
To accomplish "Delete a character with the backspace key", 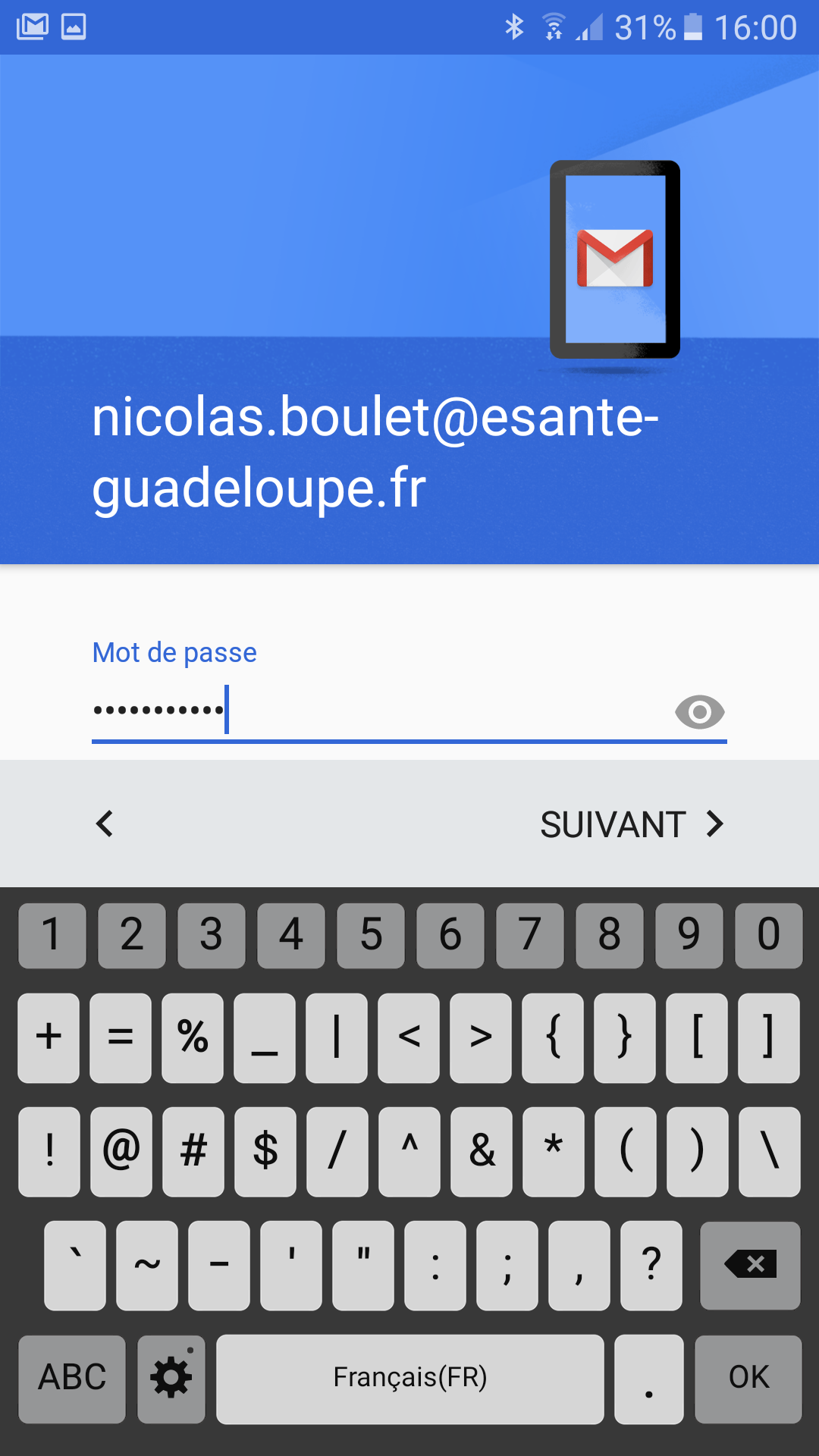I will 750,1264.
